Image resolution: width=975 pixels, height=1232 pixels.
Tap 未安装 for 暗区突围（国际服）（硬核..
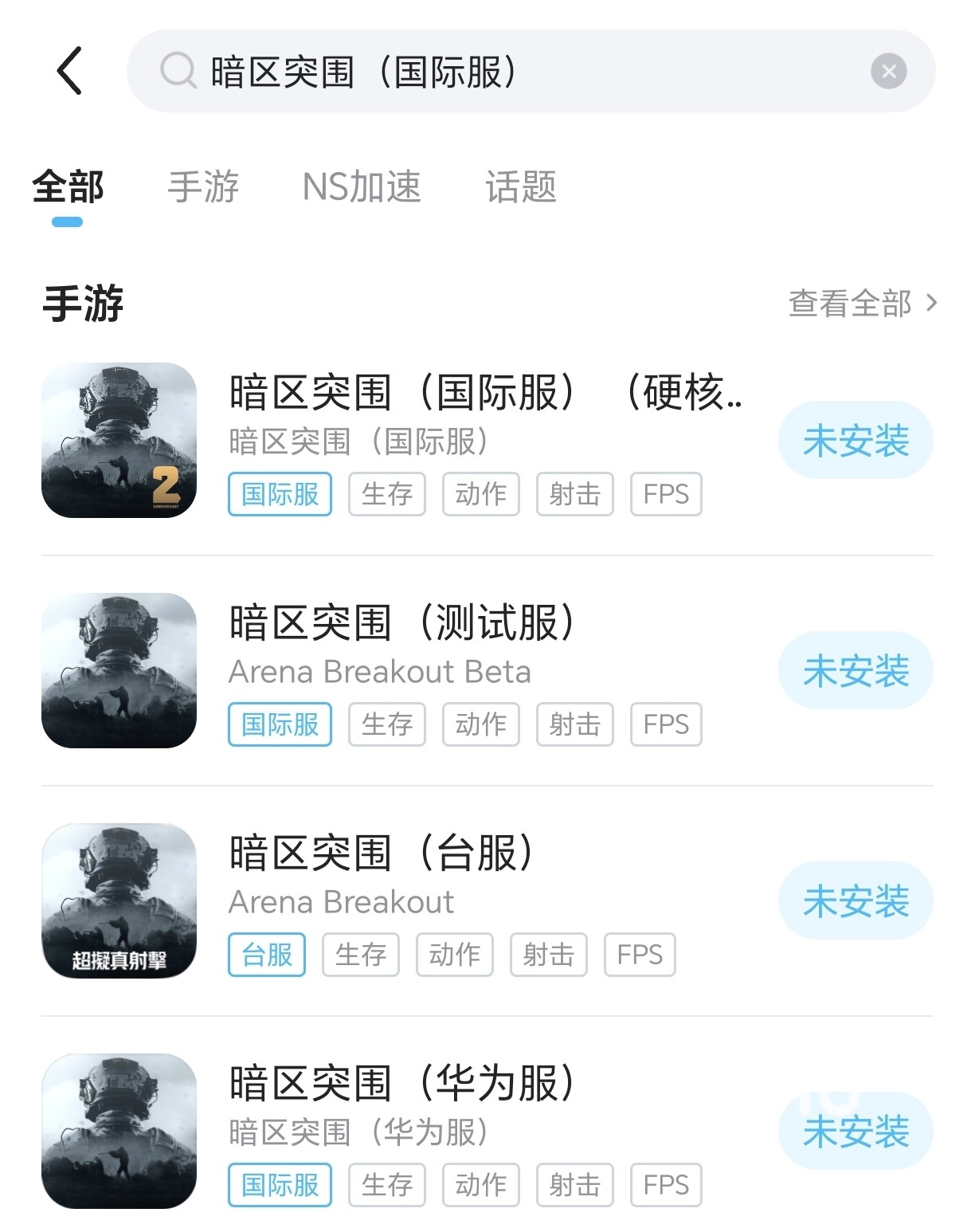855,441
